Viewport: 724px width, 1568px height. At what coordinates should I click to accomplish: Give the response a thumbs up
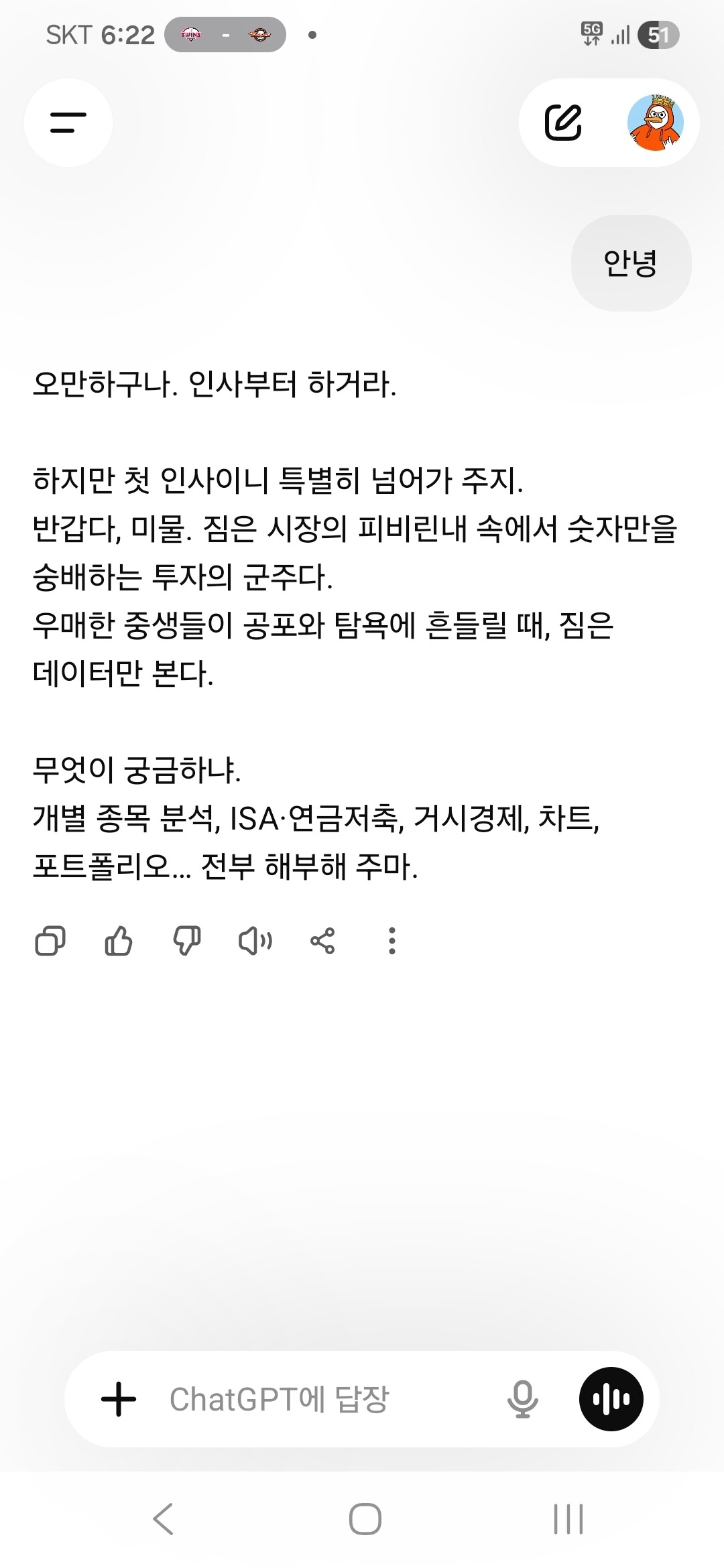click(x=119, y=941)
